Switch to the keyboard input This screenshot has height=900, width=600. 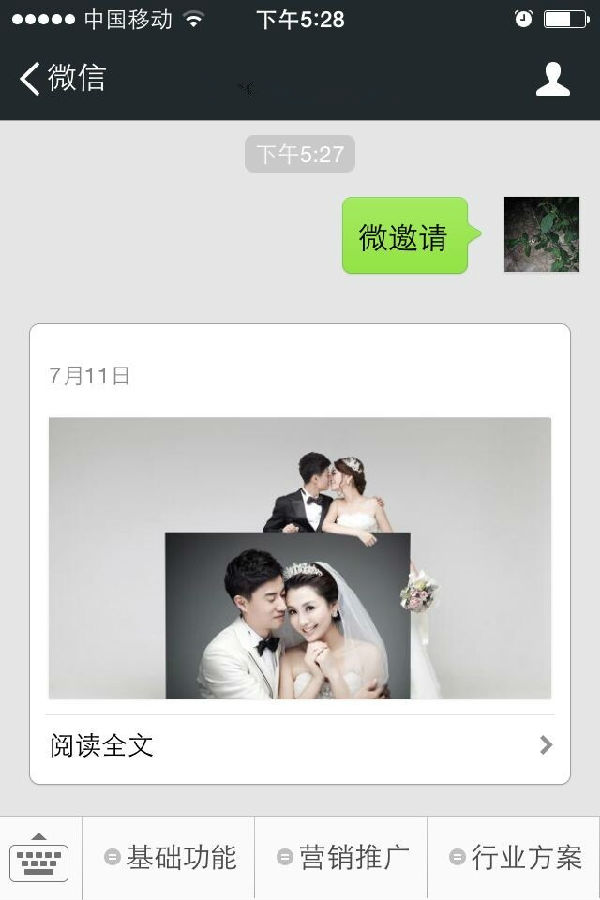click(40, 858)
